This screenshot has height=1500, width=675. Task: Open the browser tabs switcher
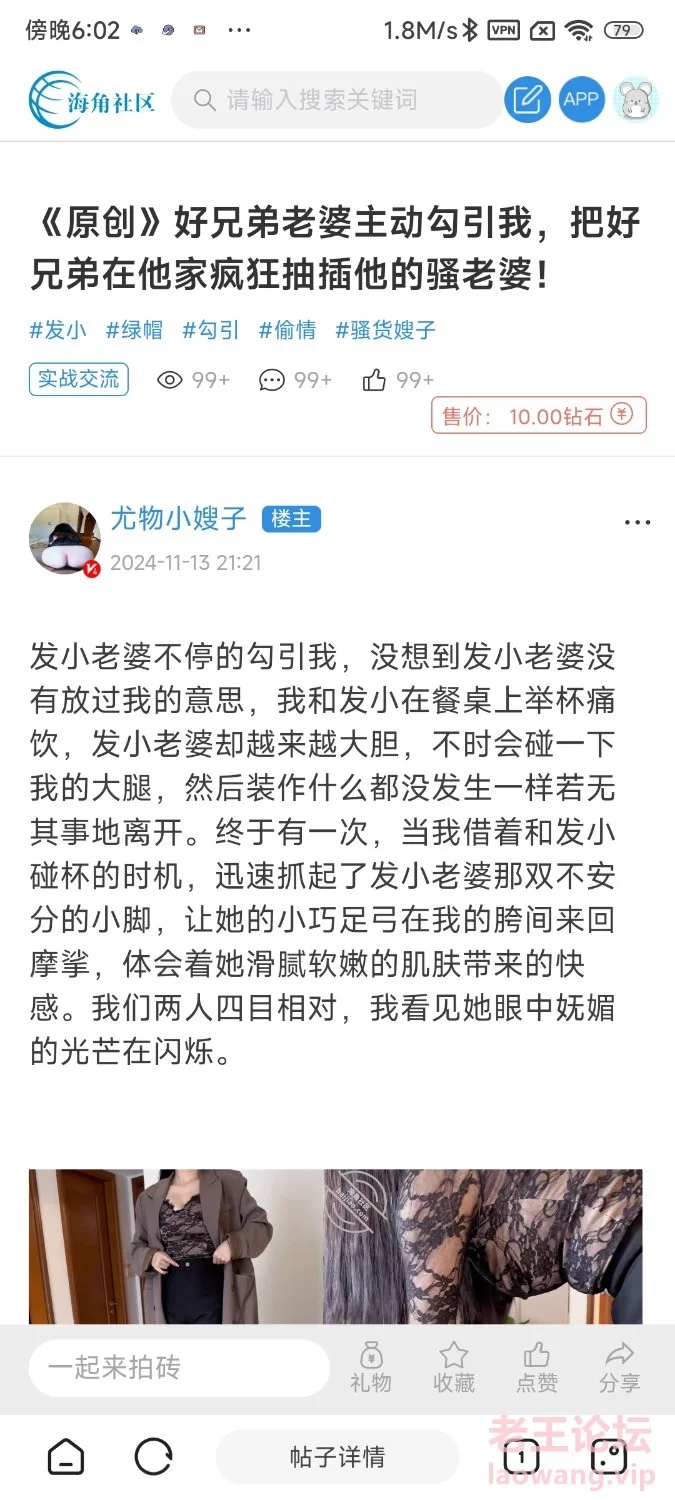coord(521,1457)
